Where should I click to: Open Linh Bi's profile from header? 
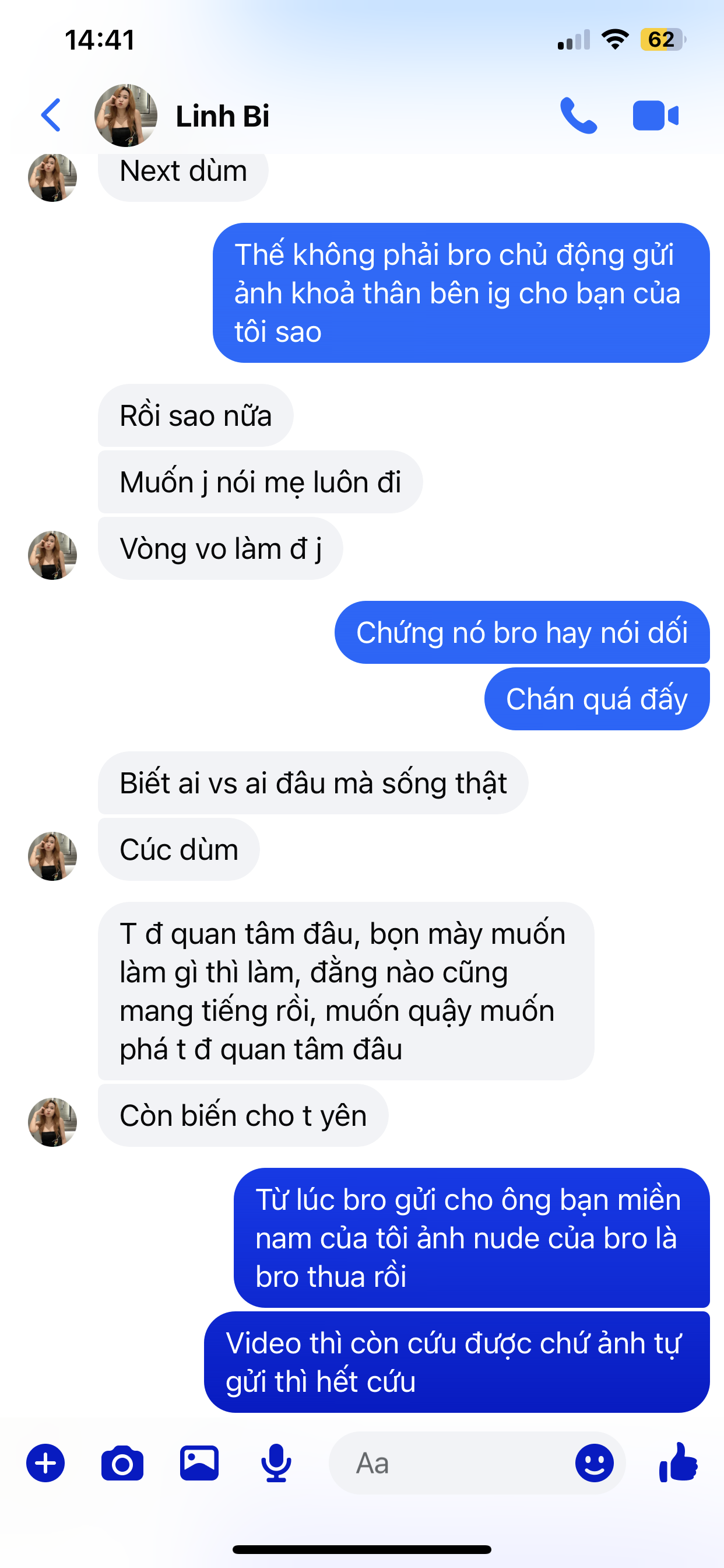point(222,116)
